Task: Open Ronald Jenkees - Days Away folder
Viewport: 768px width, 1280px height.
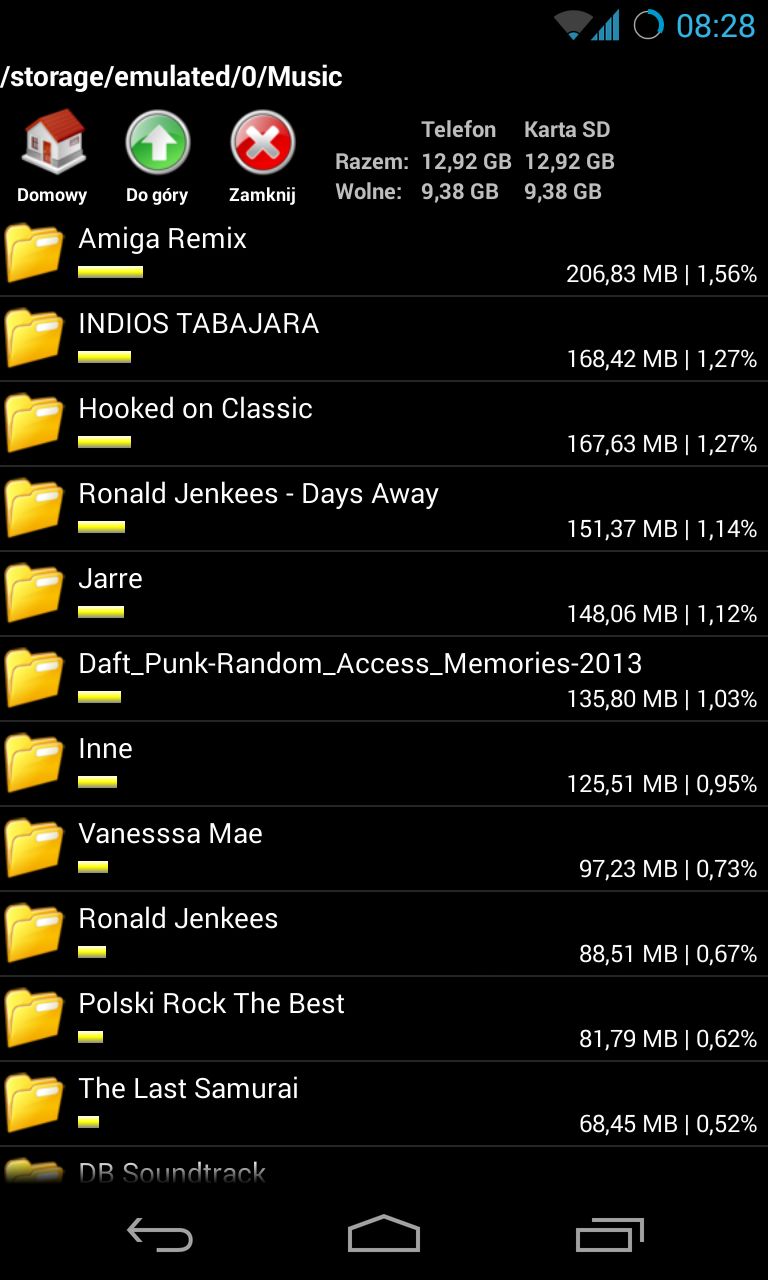Action: tap(384, 509)
